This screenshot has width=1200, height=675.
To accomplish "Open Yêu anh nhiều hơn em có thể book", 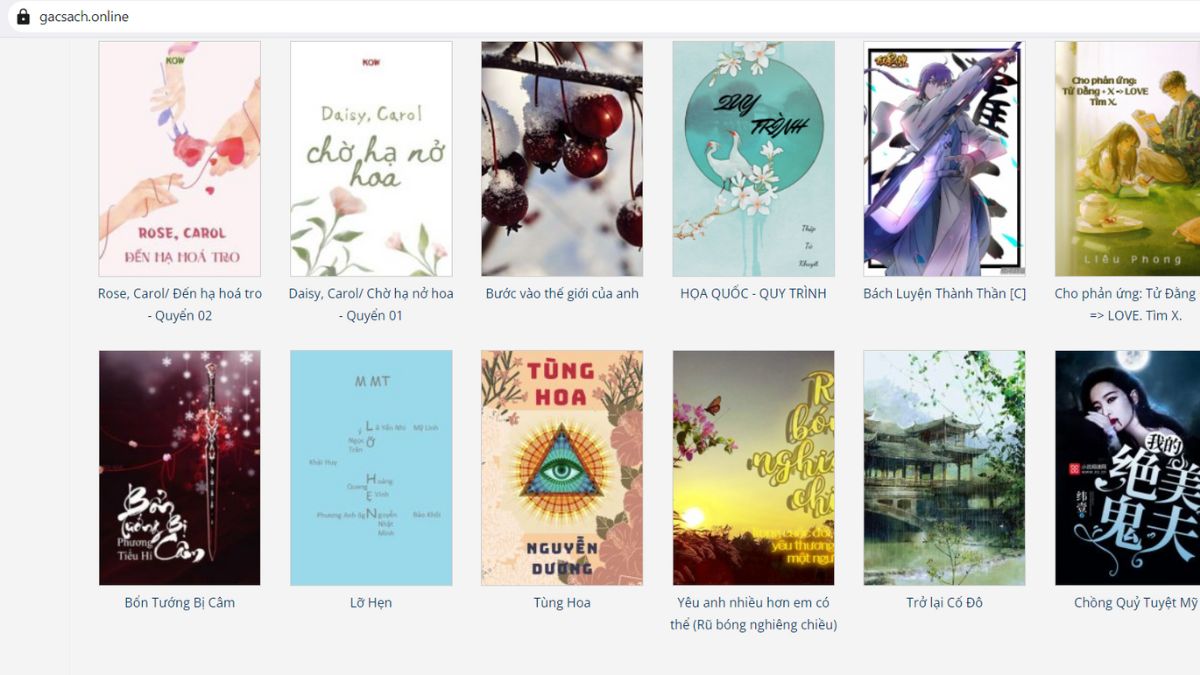I will pos(753,467).
